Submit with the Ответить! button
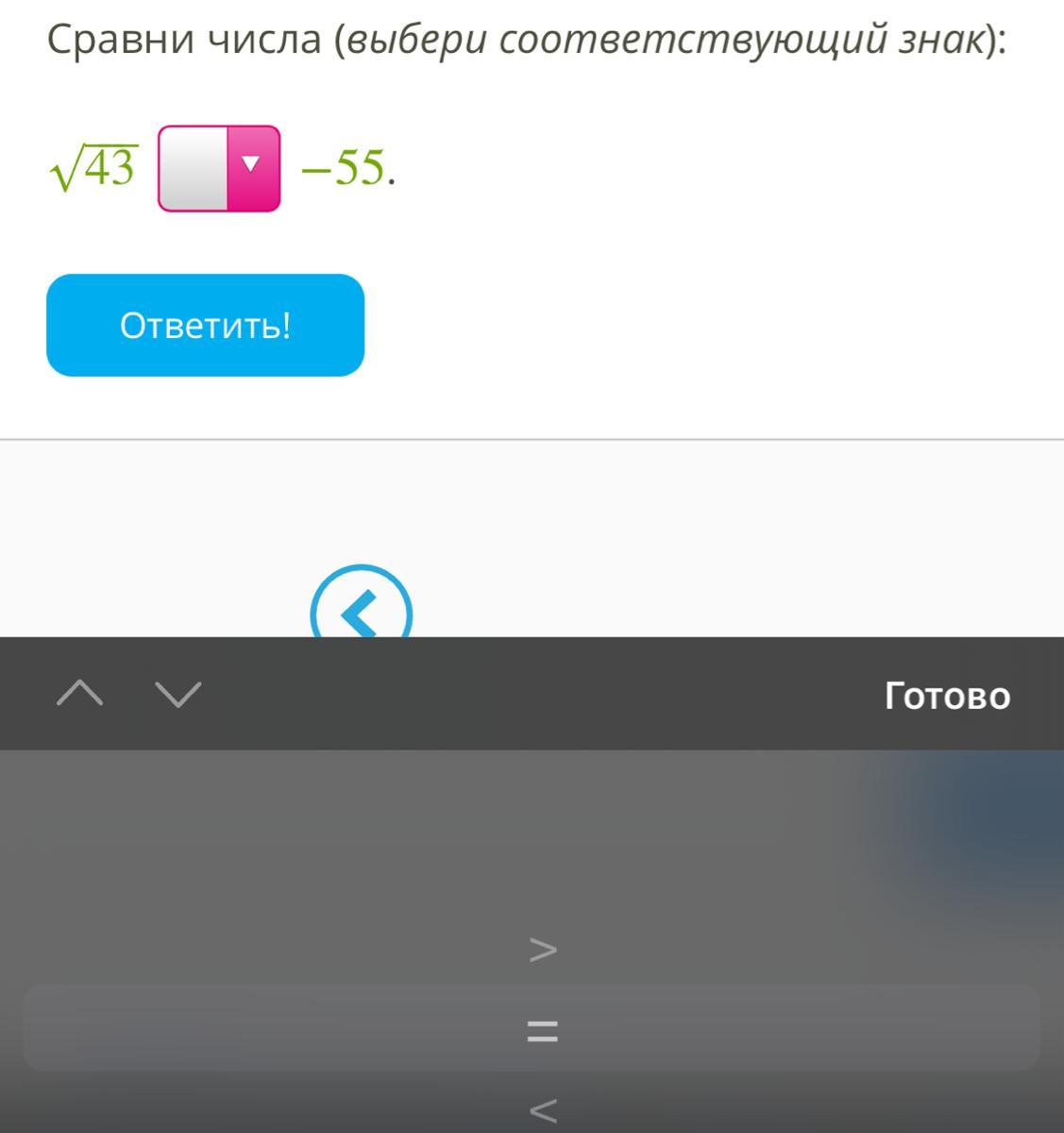 [x=205, y=326]
